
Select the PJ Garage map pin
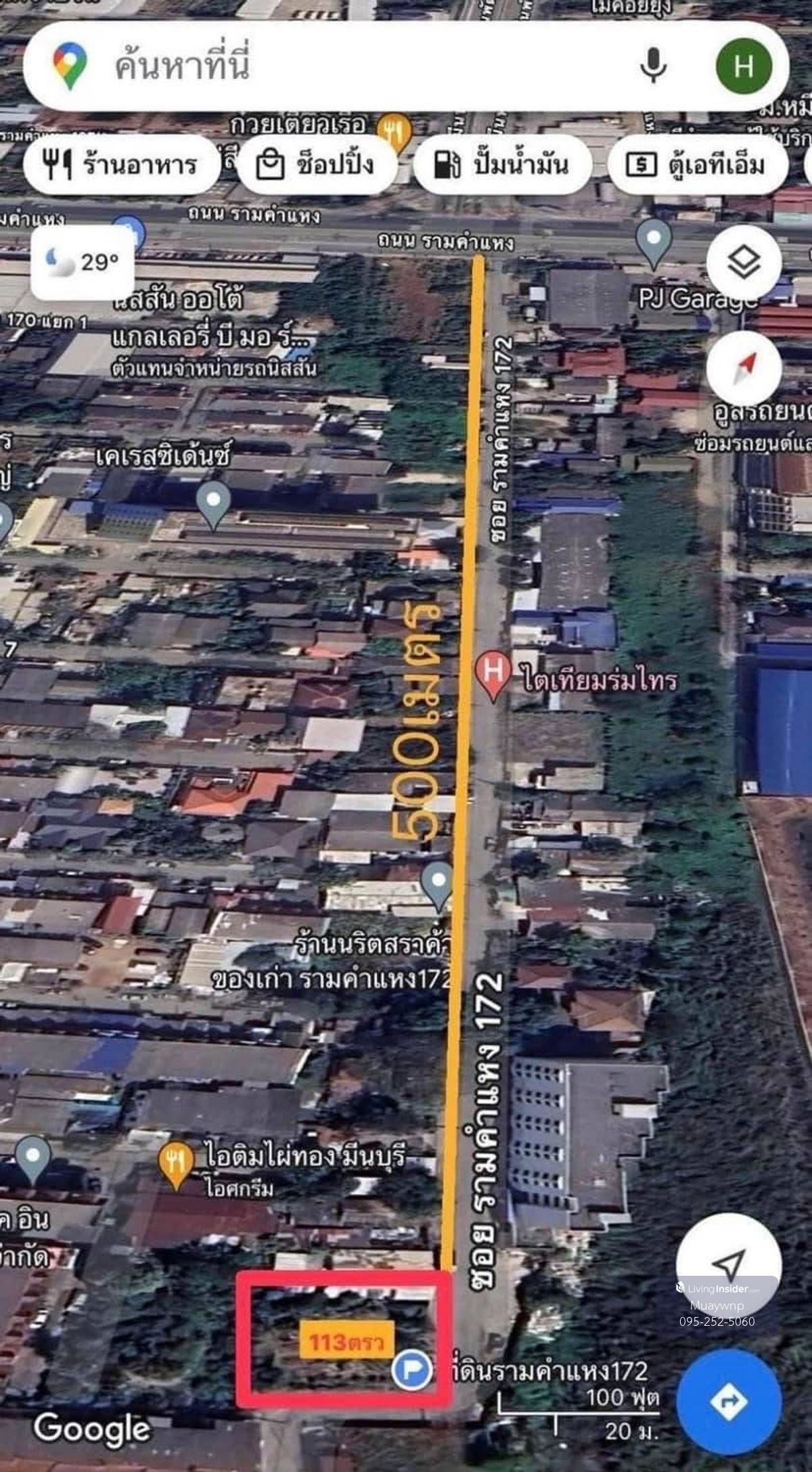(x=653, y=242)
